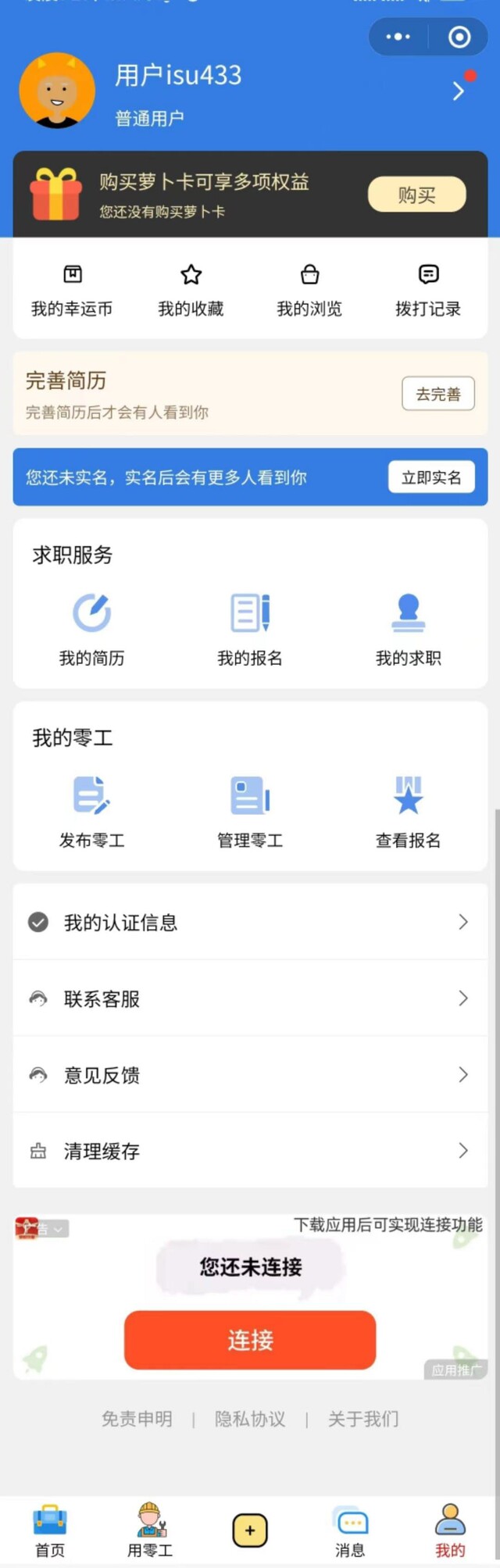Viewport: 500px width, 1568px height.
Task: Open the 意见反馈 feedback row
Action: point(250,1075)
